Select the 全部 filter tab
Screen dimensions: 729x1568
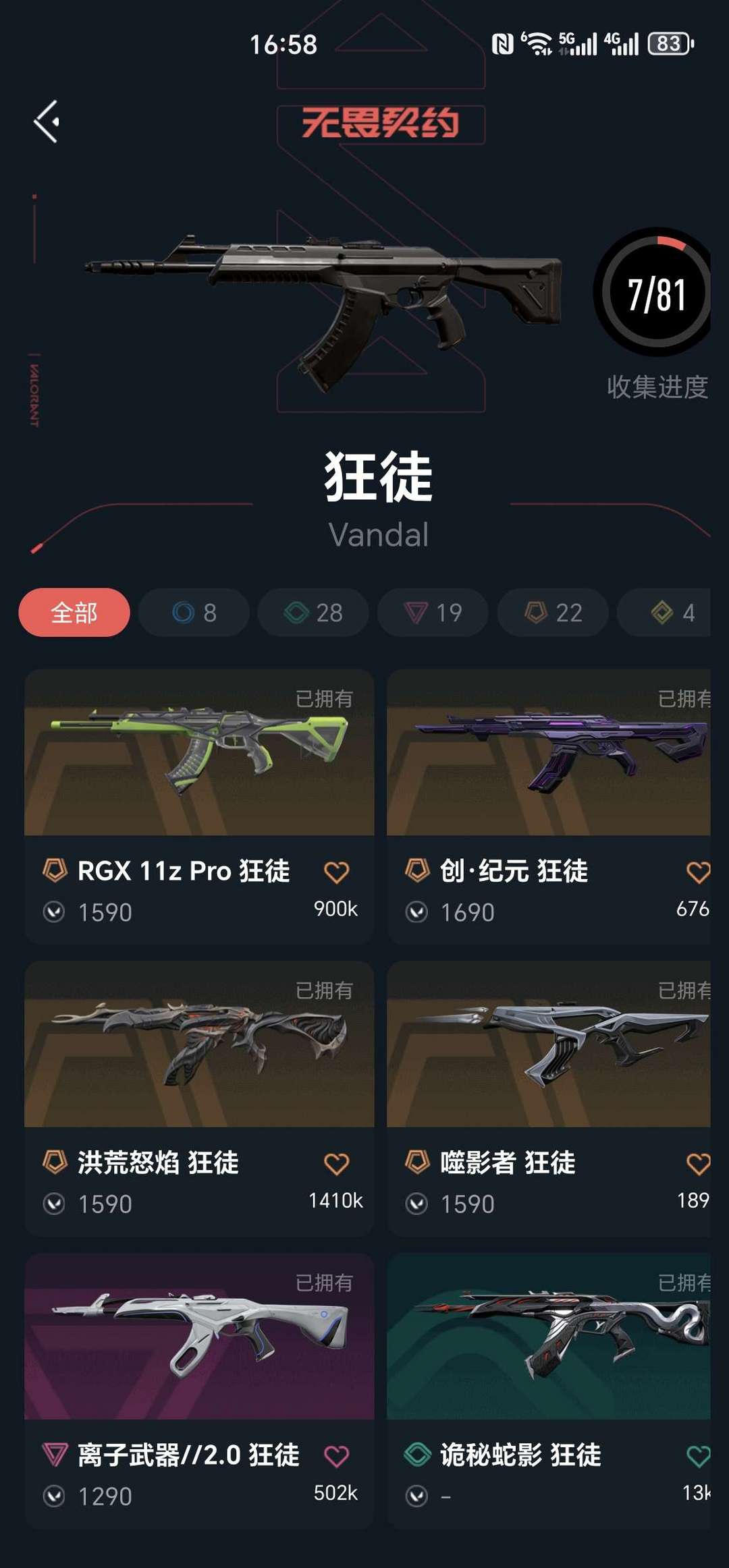click(x=74, y=613)
